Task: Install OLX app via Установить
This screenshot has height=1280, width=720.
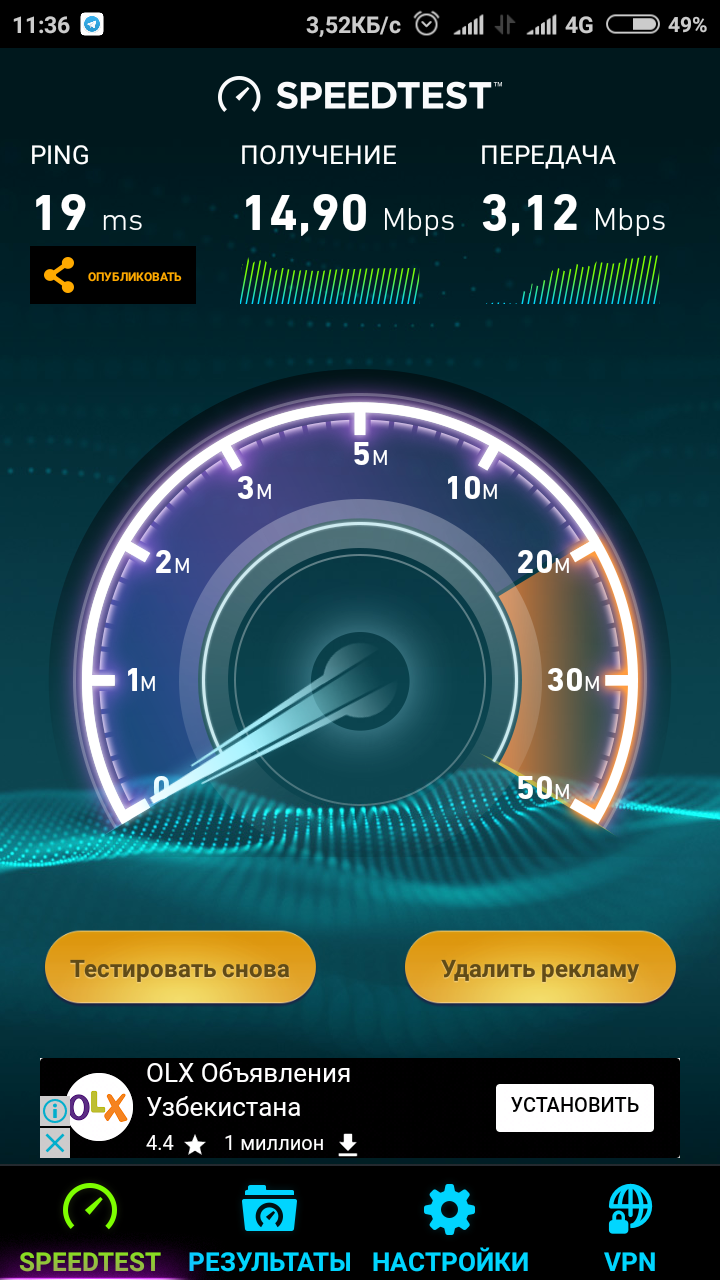Action: (x=574, y=1106)
